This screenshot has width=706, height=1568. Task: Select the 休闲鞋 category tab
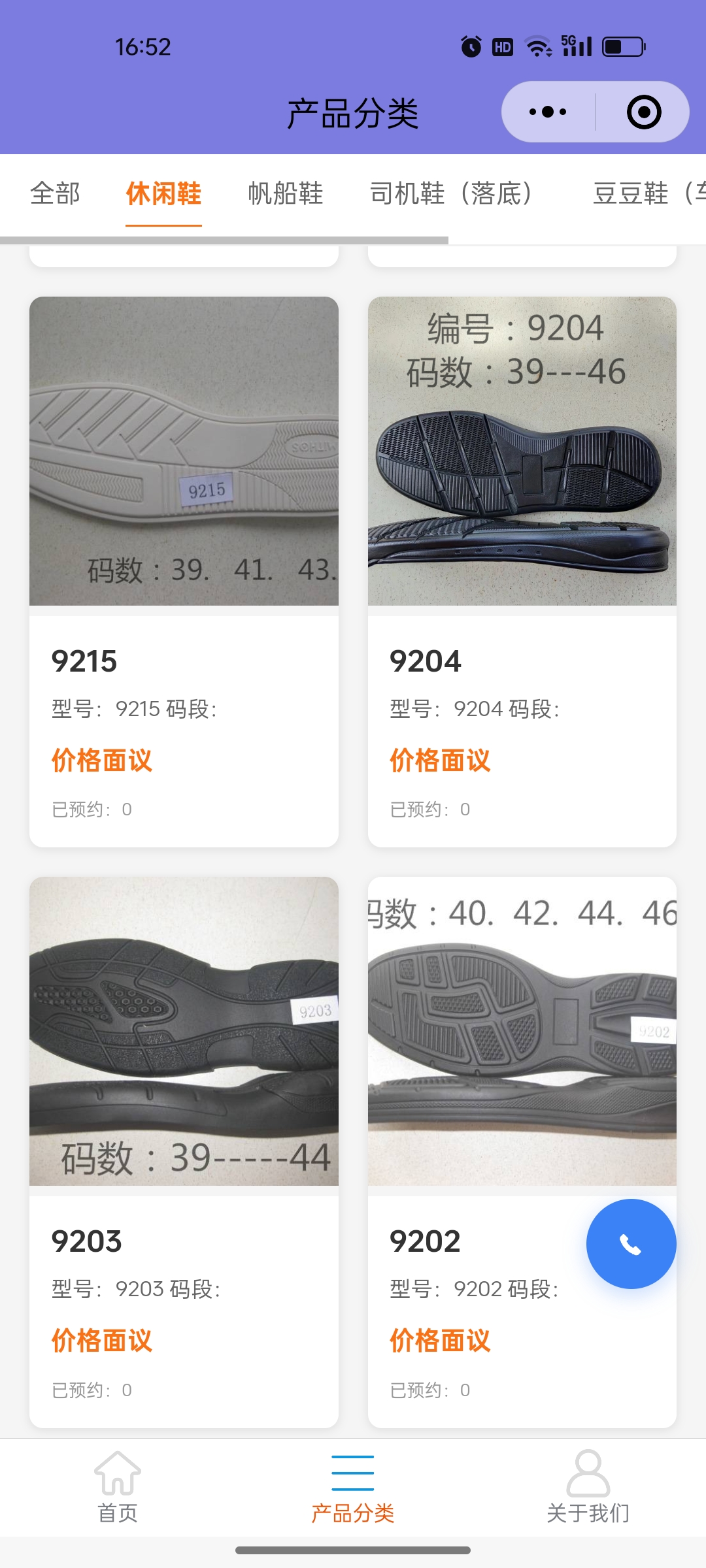[x=163, y=193]
